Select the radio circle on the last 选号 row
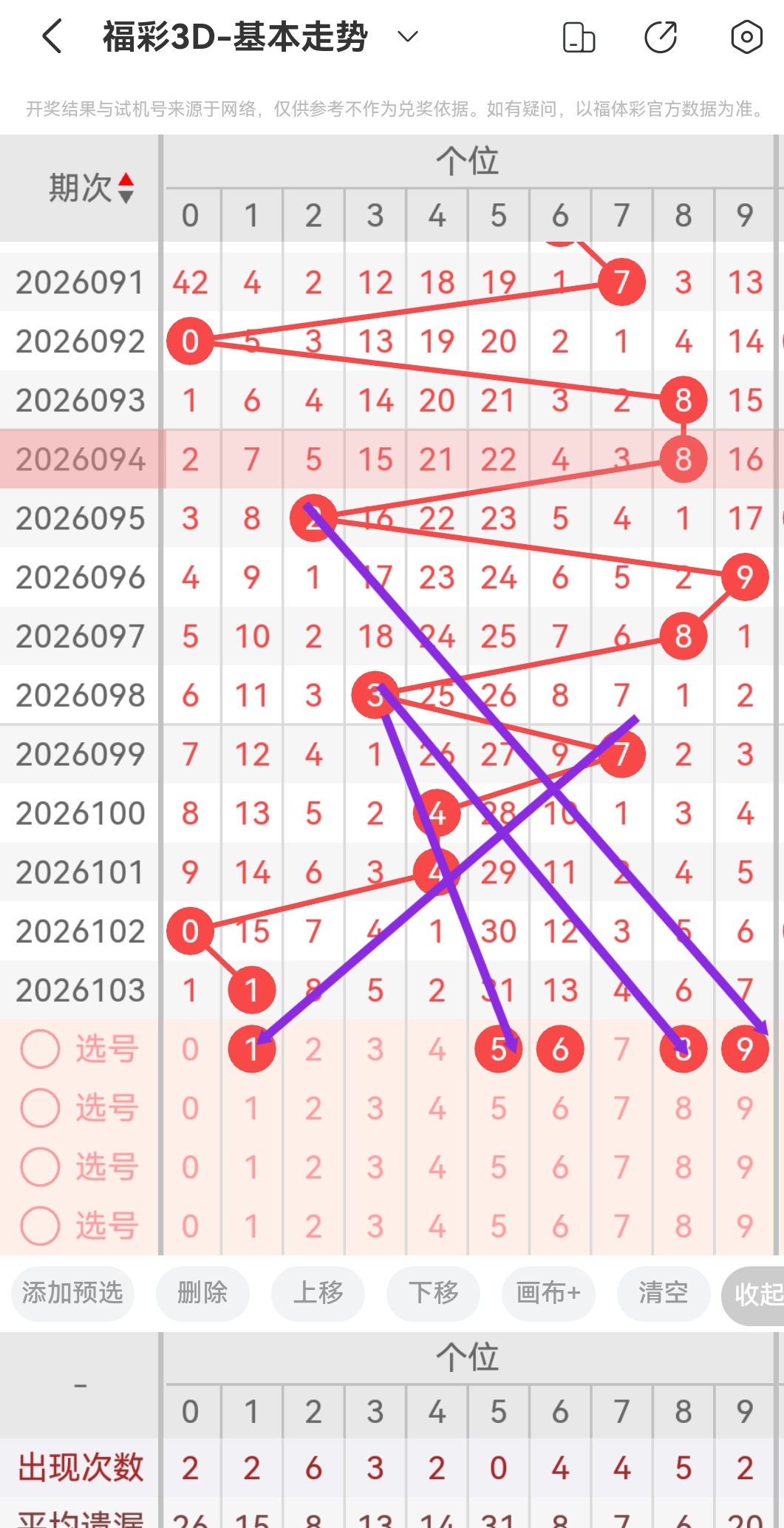The width and height of the screenshot is (784, 1528). point(40,1226)
